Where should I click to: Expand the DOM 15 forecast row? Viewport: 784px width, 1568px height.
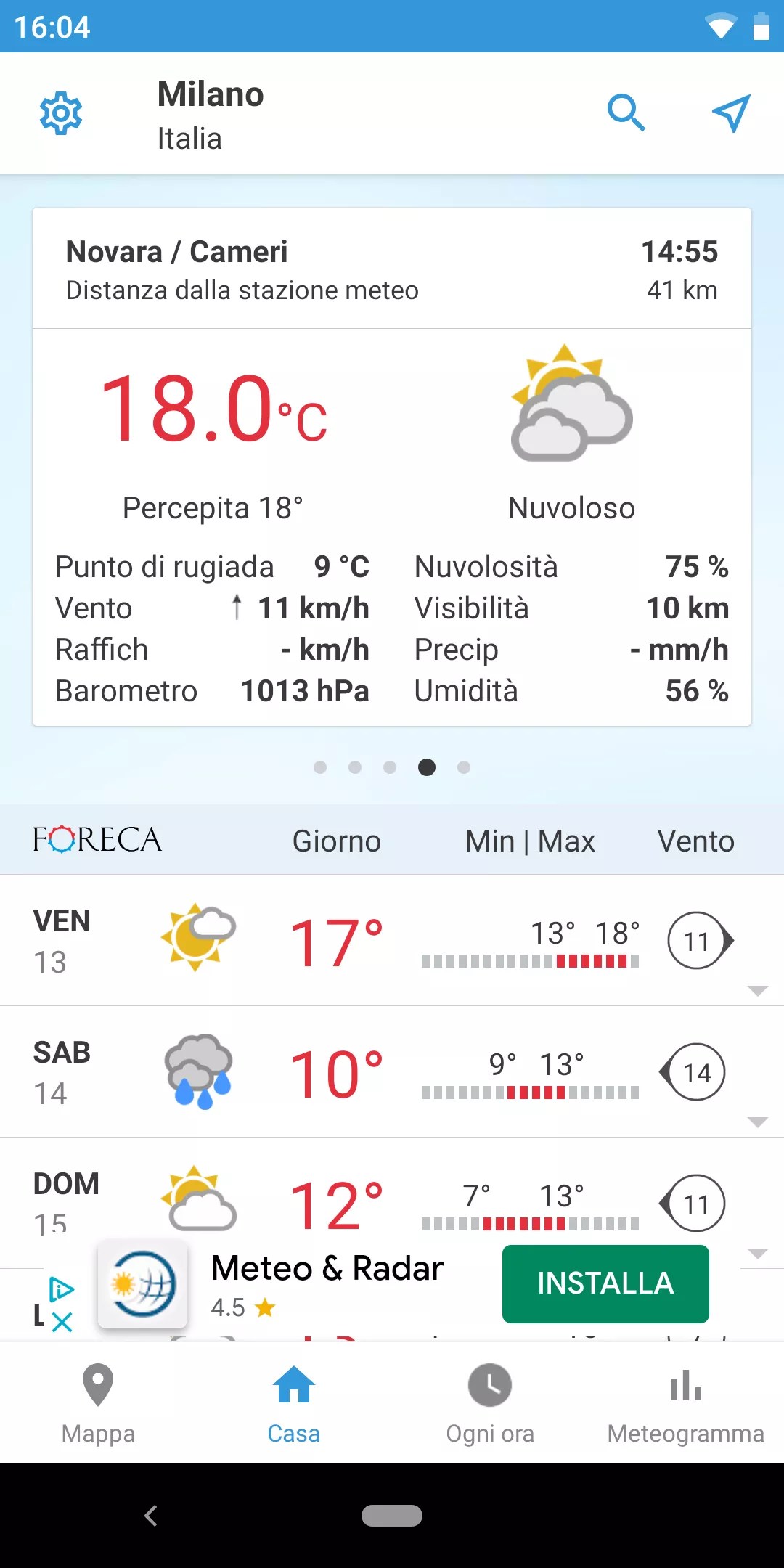click(x=757, y=1254)
